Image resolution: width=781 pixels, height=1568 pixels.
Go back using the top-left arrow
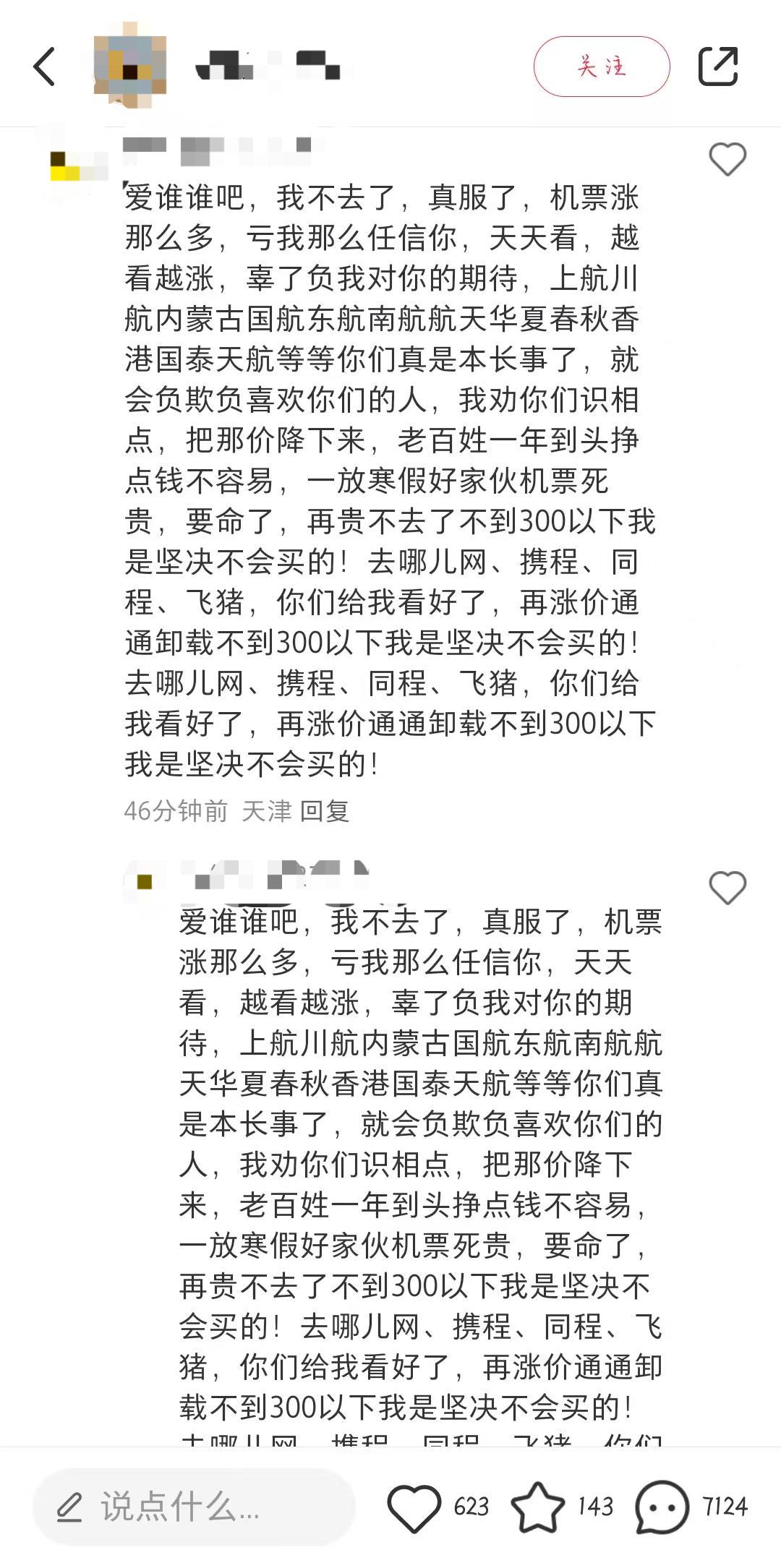click(x=45, y=67)
